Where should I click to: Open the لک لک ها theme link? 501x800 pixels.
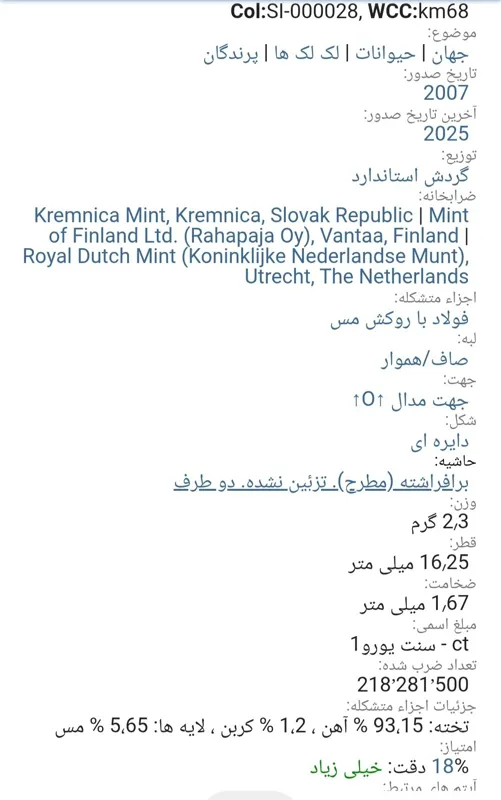tap(307, 53)
